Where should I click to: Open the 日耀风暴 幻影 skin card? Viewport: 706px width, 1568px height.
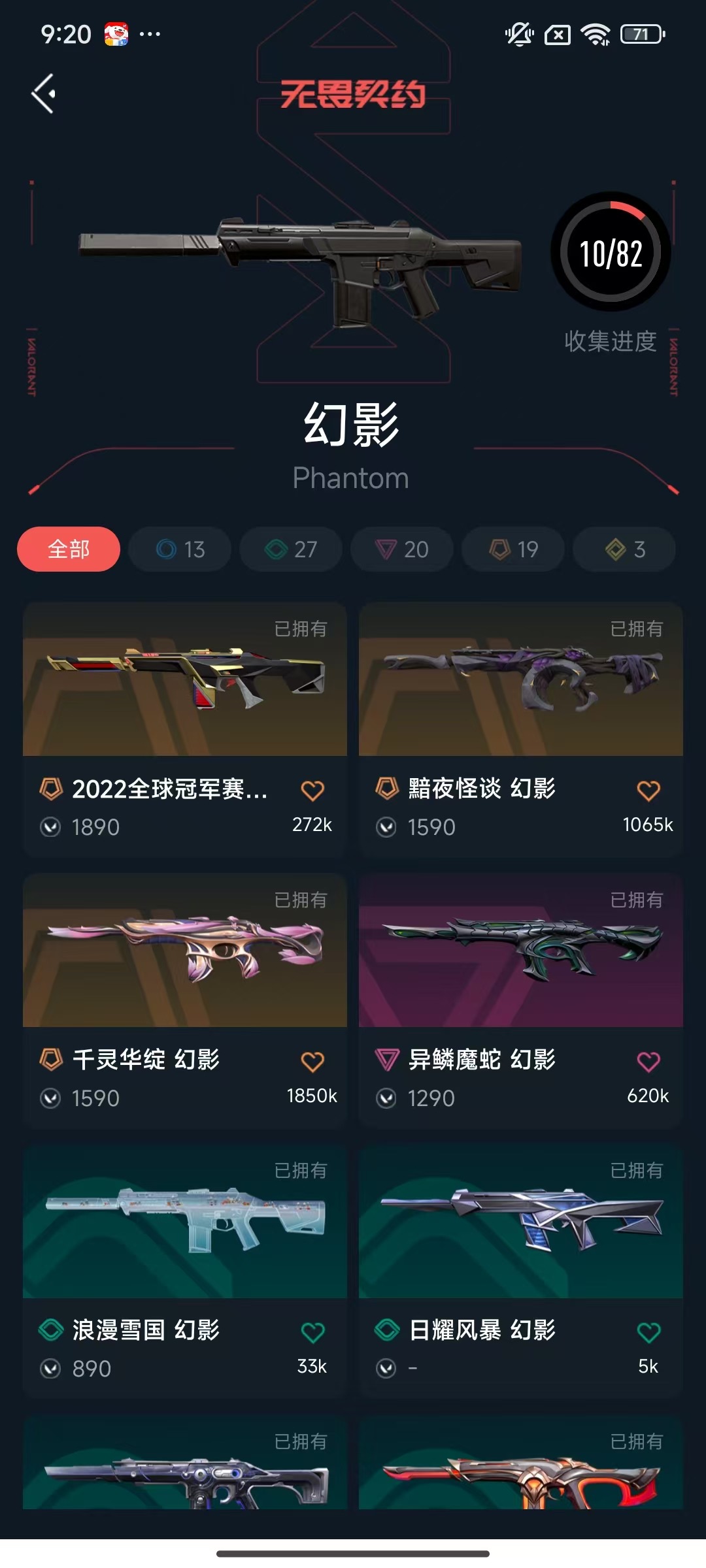pos(521,1222)
